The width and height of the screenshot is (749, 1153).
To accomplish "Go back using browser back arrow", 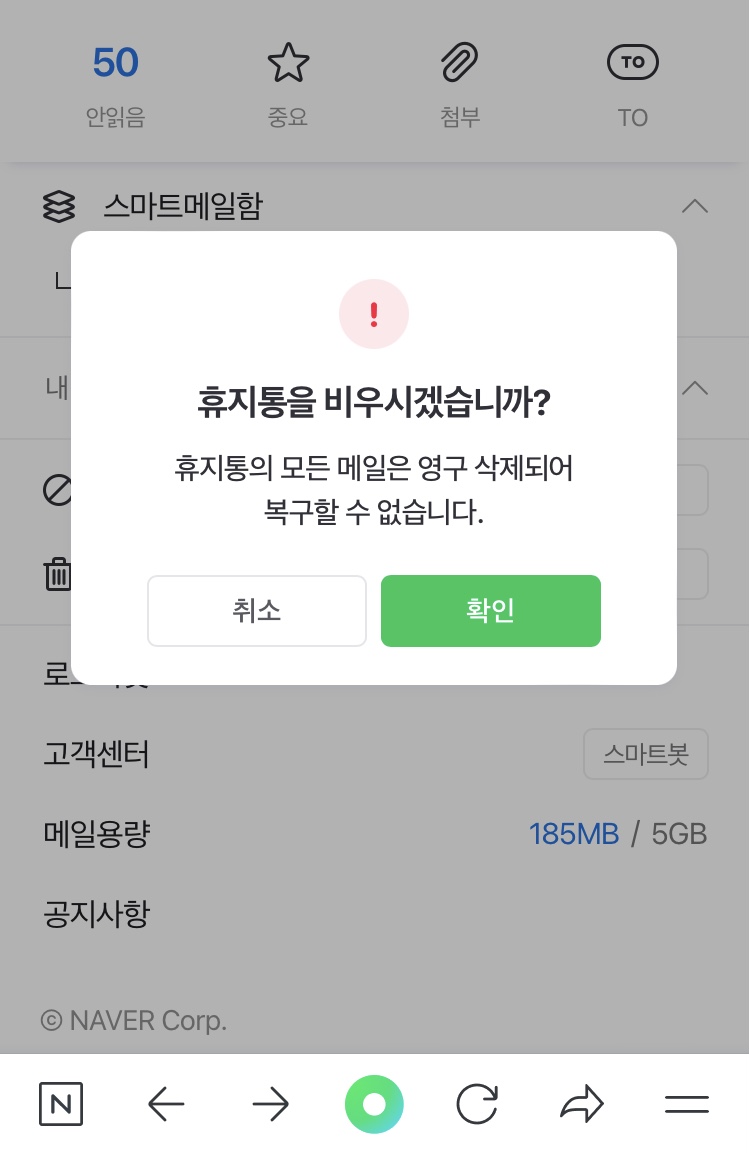I will (x=166, y=1104).
